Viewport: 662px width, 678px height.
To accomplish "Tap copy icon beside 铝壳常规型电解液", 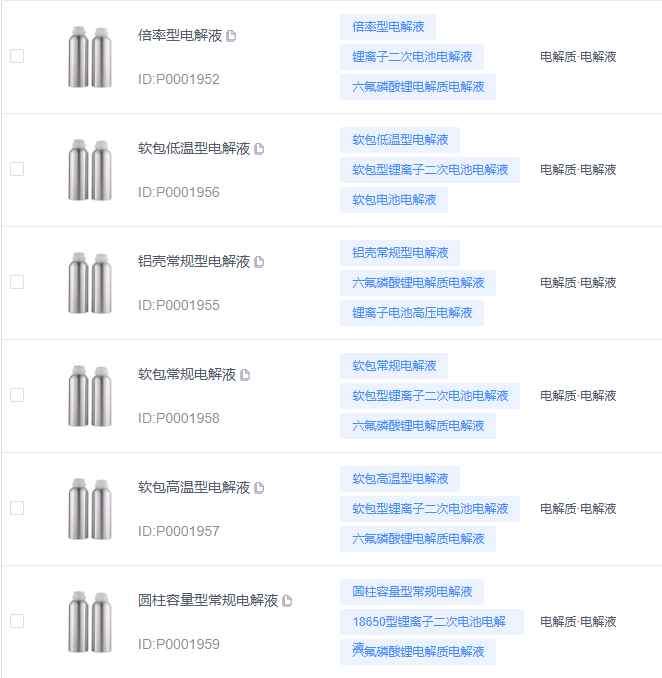I will (x=259, y=262).
